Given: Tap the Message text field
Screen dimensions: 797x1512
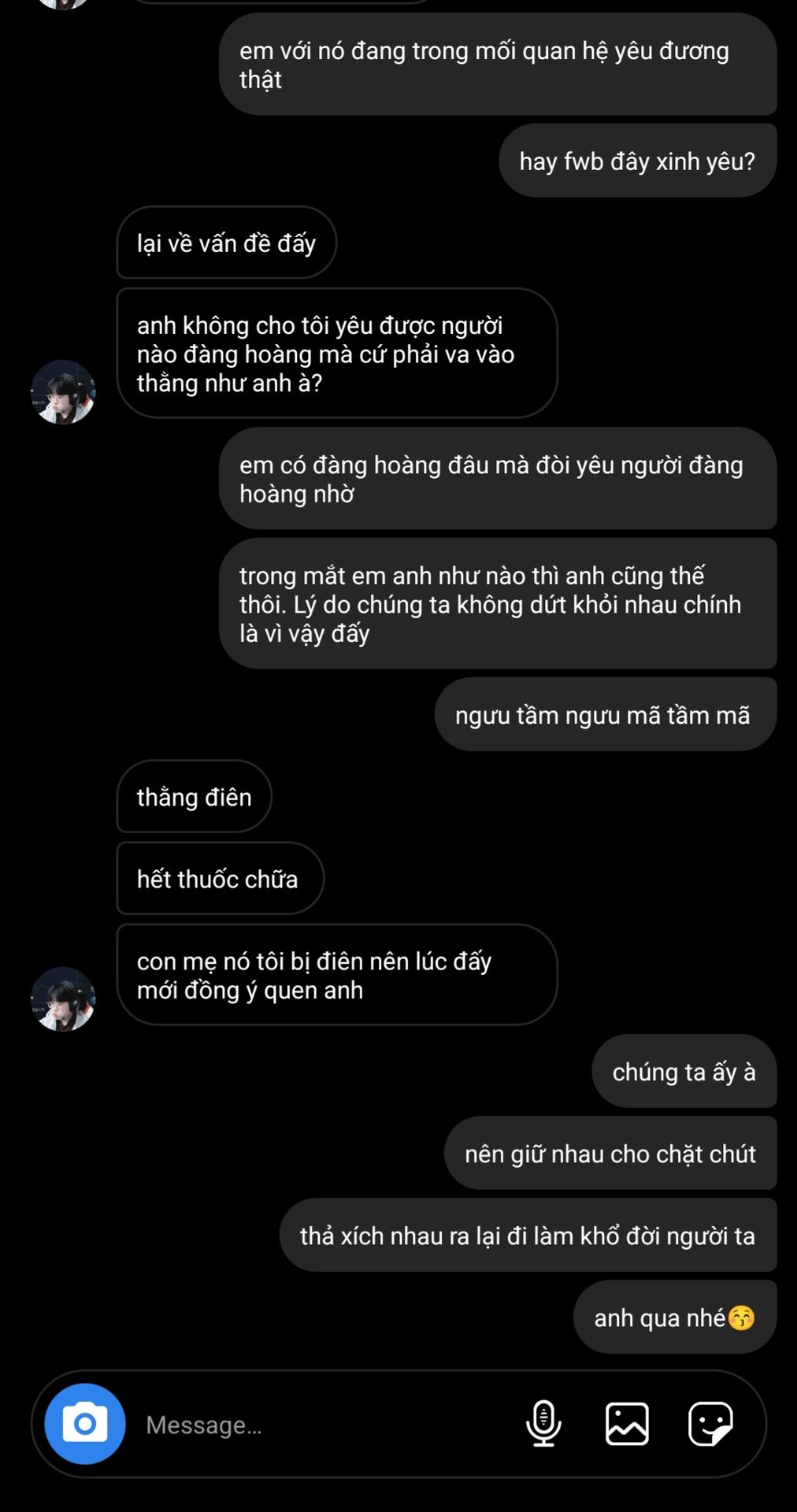Looking at the screenshot, I should 315,1425.
